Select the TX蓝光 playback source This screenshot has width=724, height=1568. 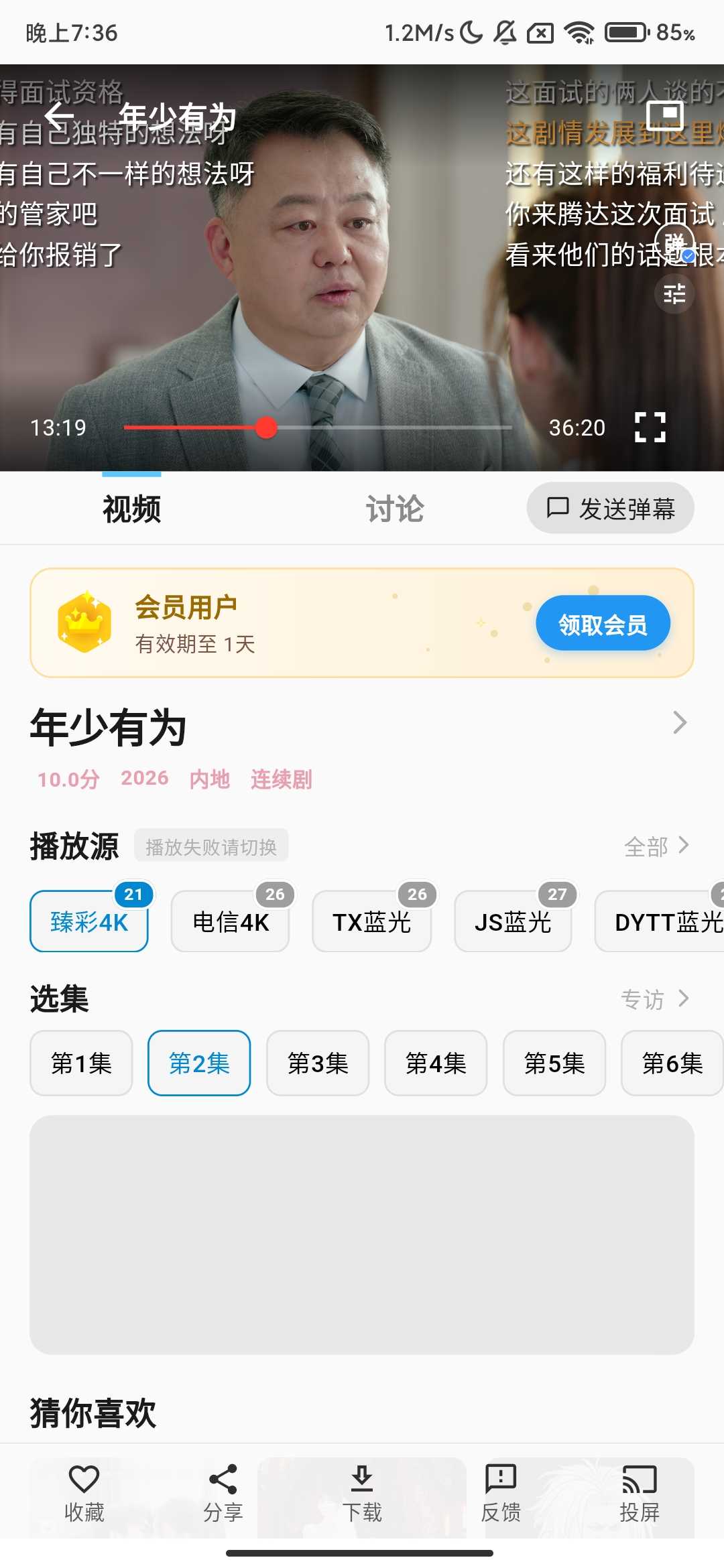pyautogui.click(x=372, y=921)
